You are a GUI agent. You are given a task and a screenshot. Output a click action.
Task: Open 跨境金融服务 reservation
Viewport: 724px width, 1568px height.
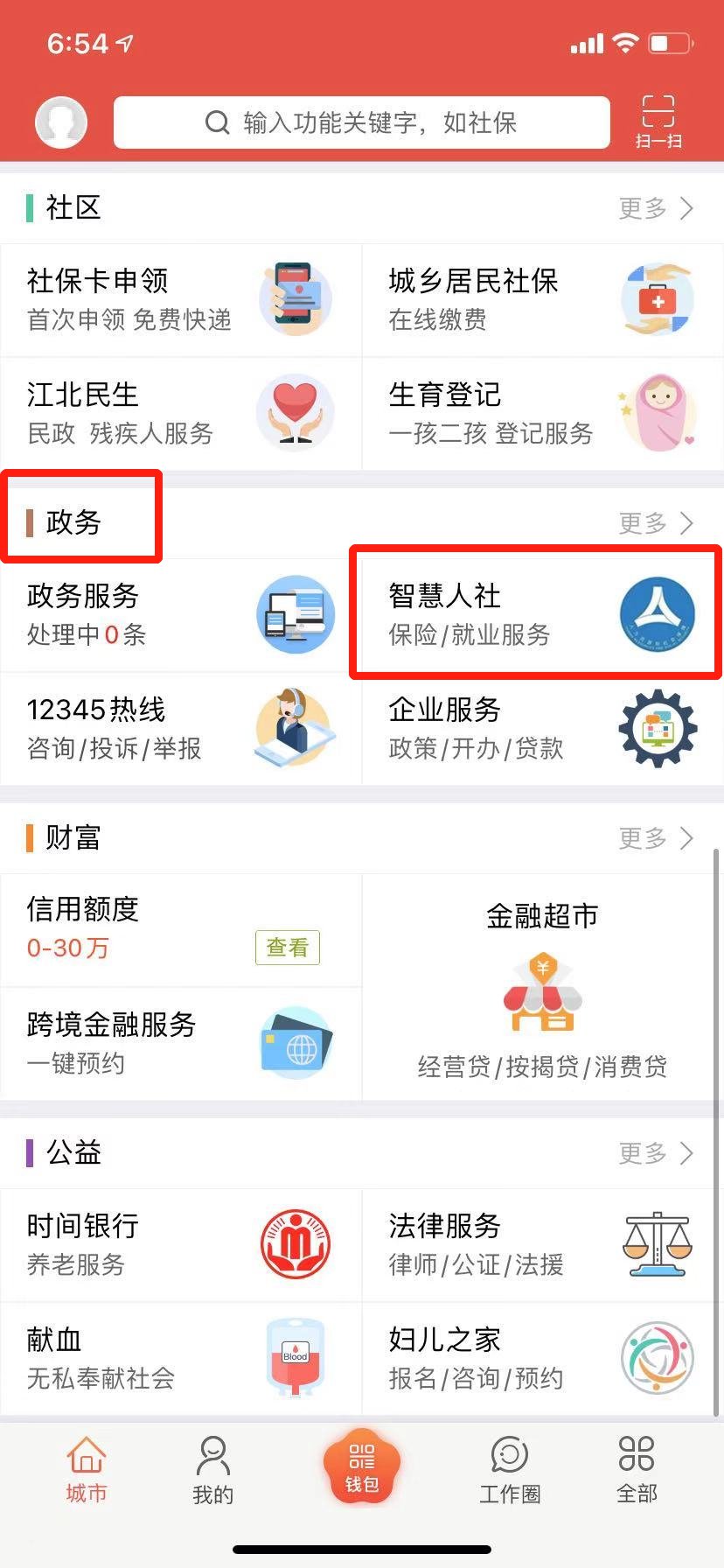pos(180,1043)
